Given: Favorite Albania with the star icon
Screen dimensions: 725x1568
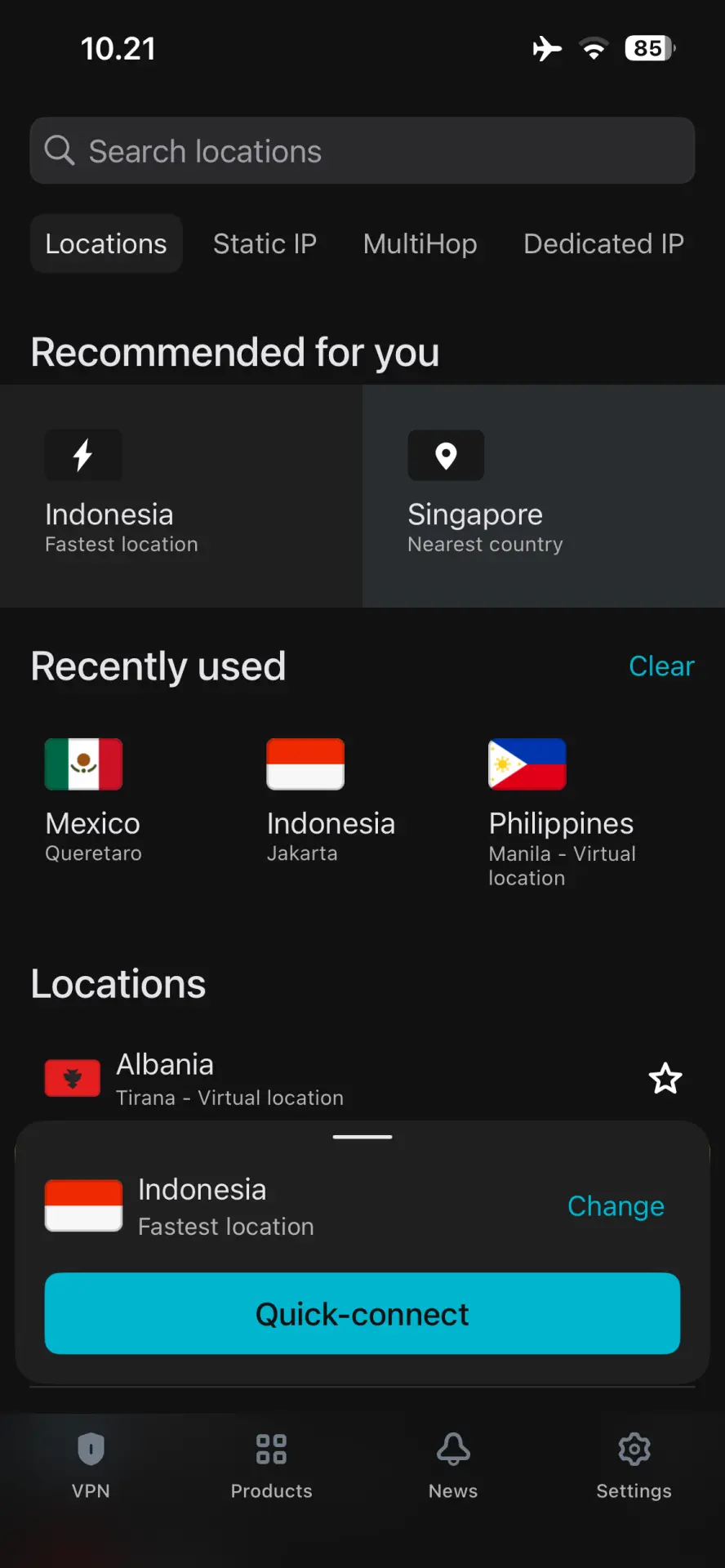Looking at the screenshot, I should 665,1079.
